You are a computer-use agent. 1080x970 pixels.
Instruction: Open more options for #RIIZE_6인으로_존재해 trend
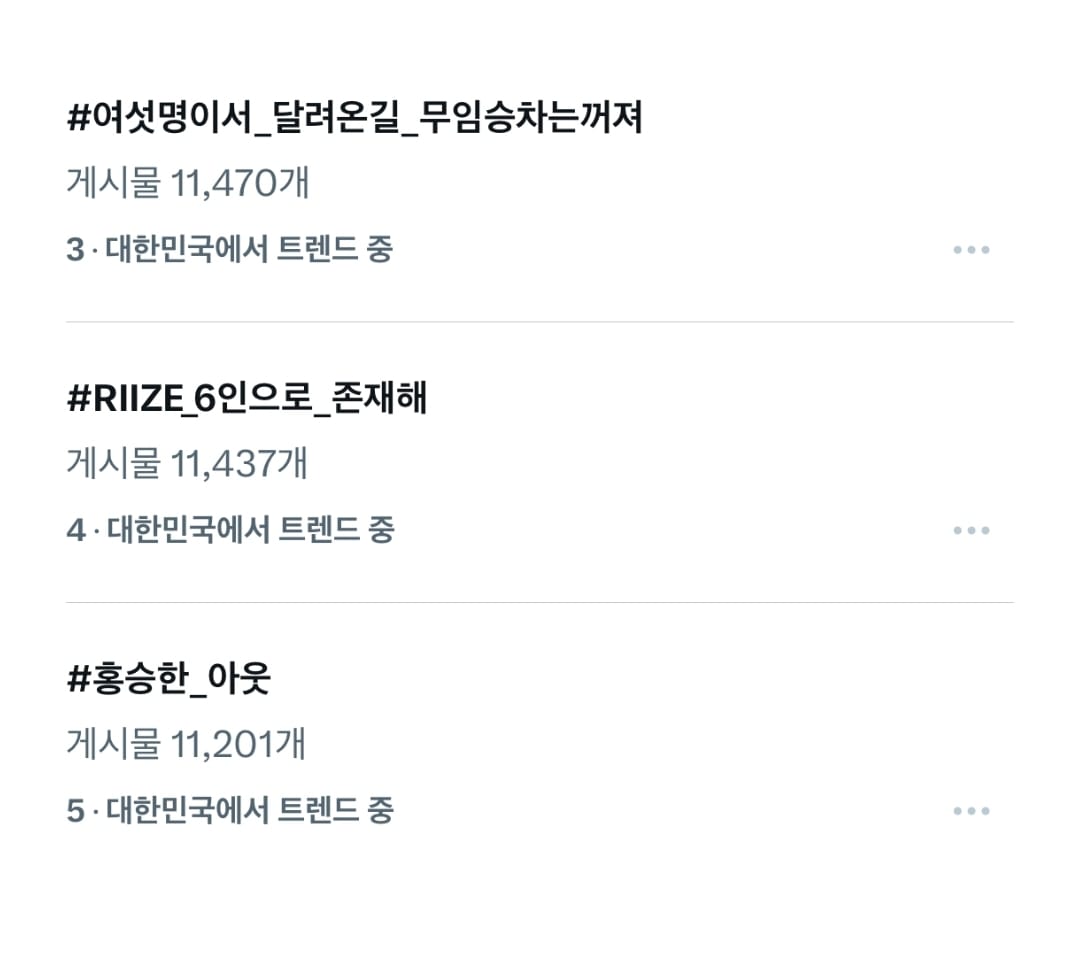point(971,531)
